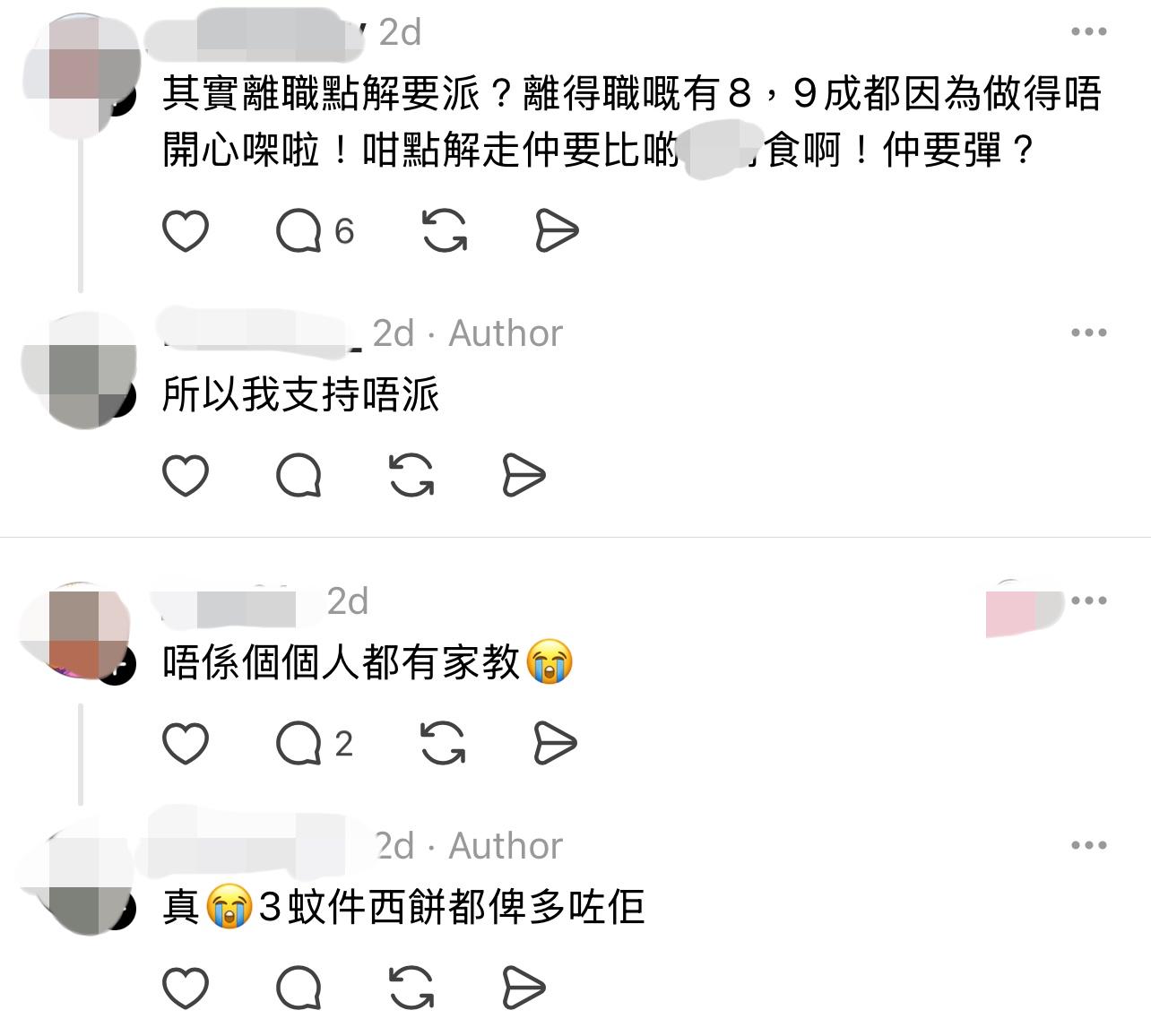Viewport: 1151px width, 1036px height.
Task: Share the comment starting 其實離職點解要派
Action: [x=557, y=230]
